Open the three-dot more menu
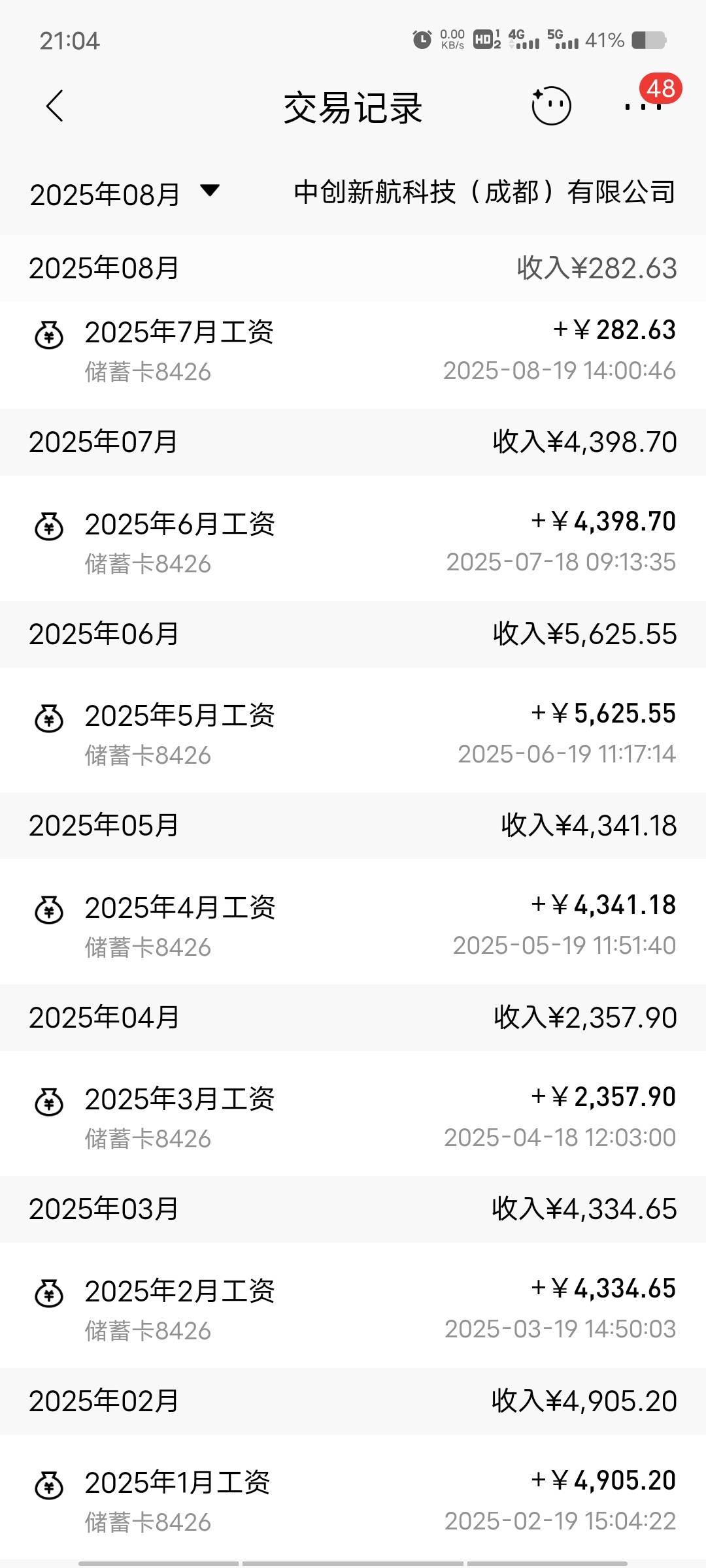This screenshot has width=706, height=1568. tap(643, 106)
